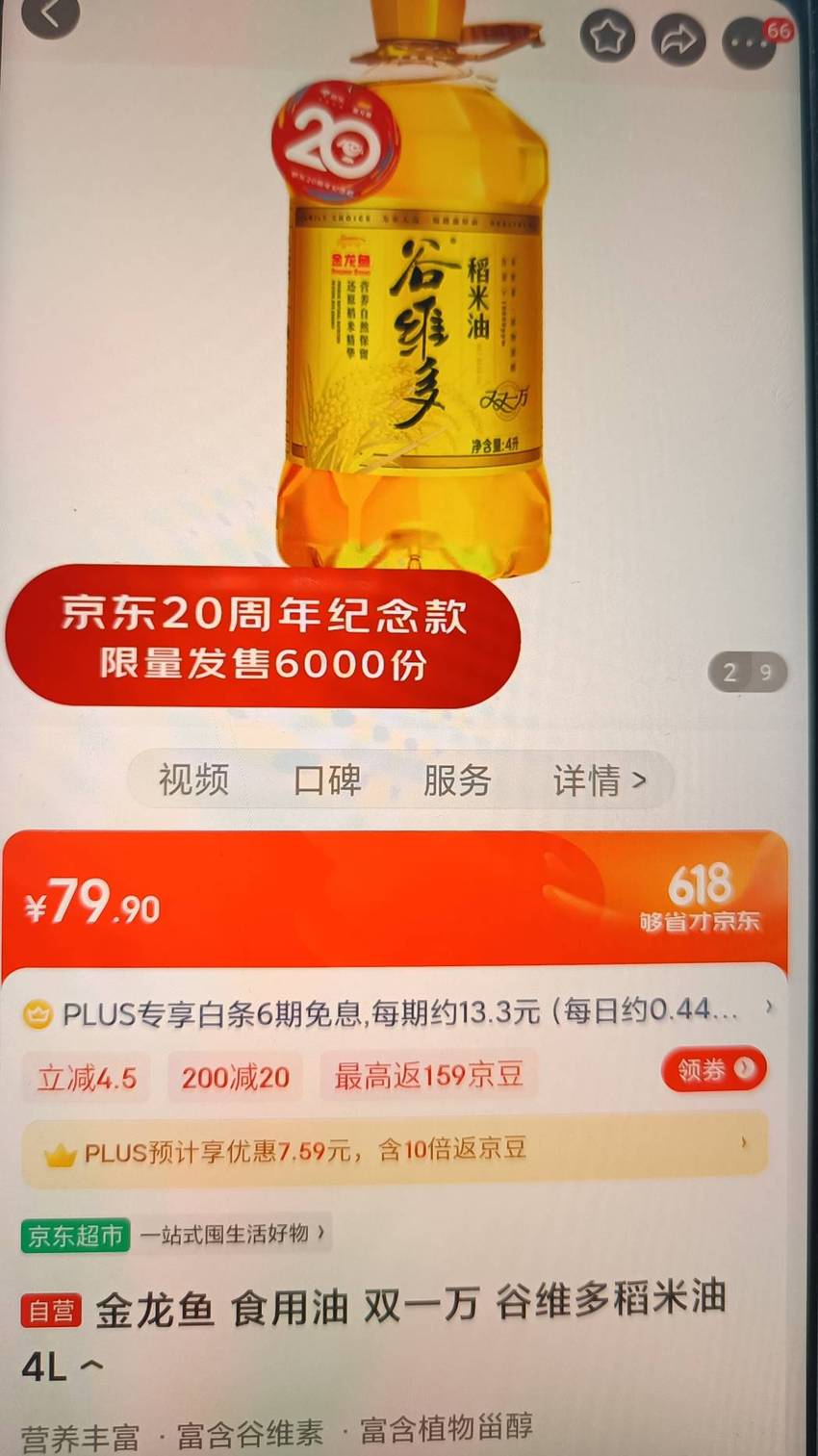Viewport: 818px width, 1456px height.
Task: Open the three-dot overflow menu
Action: click(750, 42)
